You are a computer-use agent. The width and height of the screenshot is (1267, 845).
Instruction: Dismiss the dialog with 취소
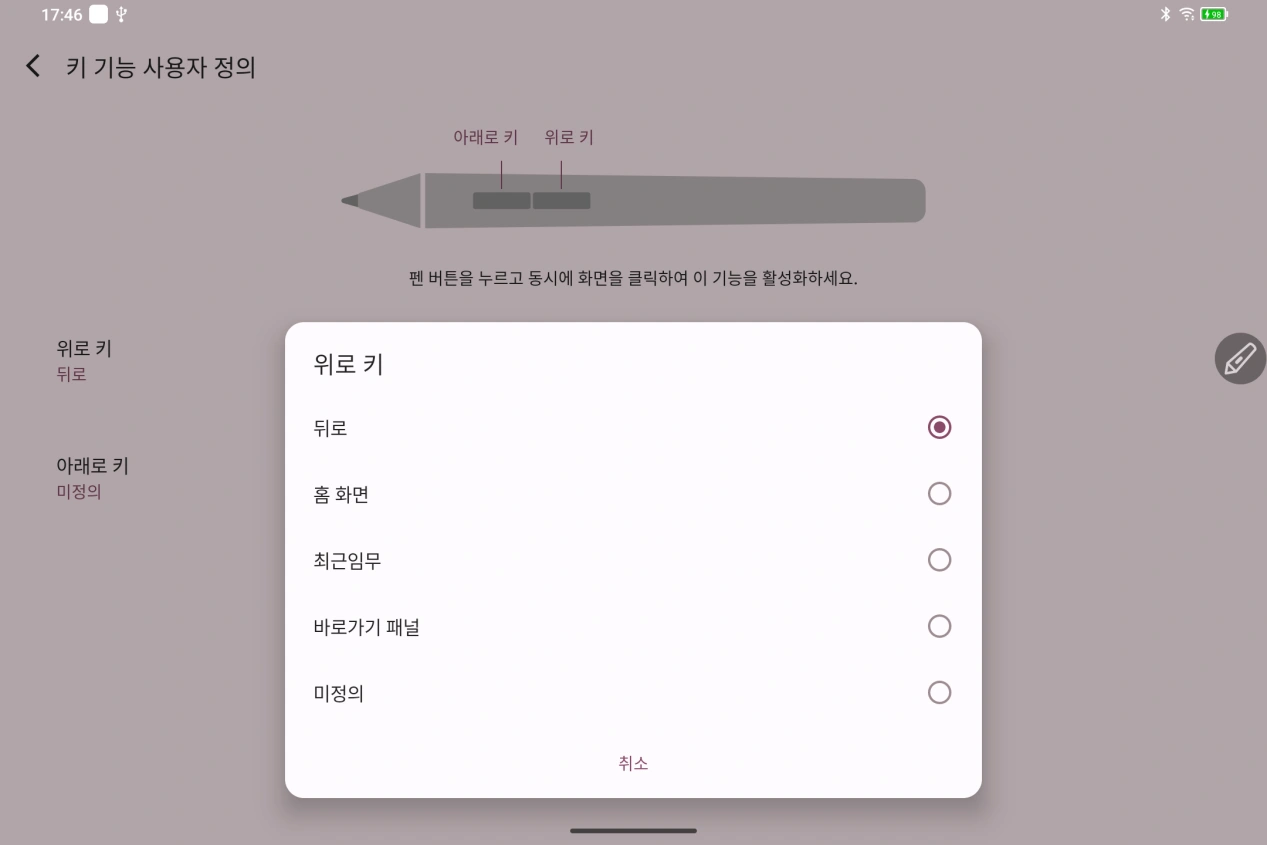(633, 763)
